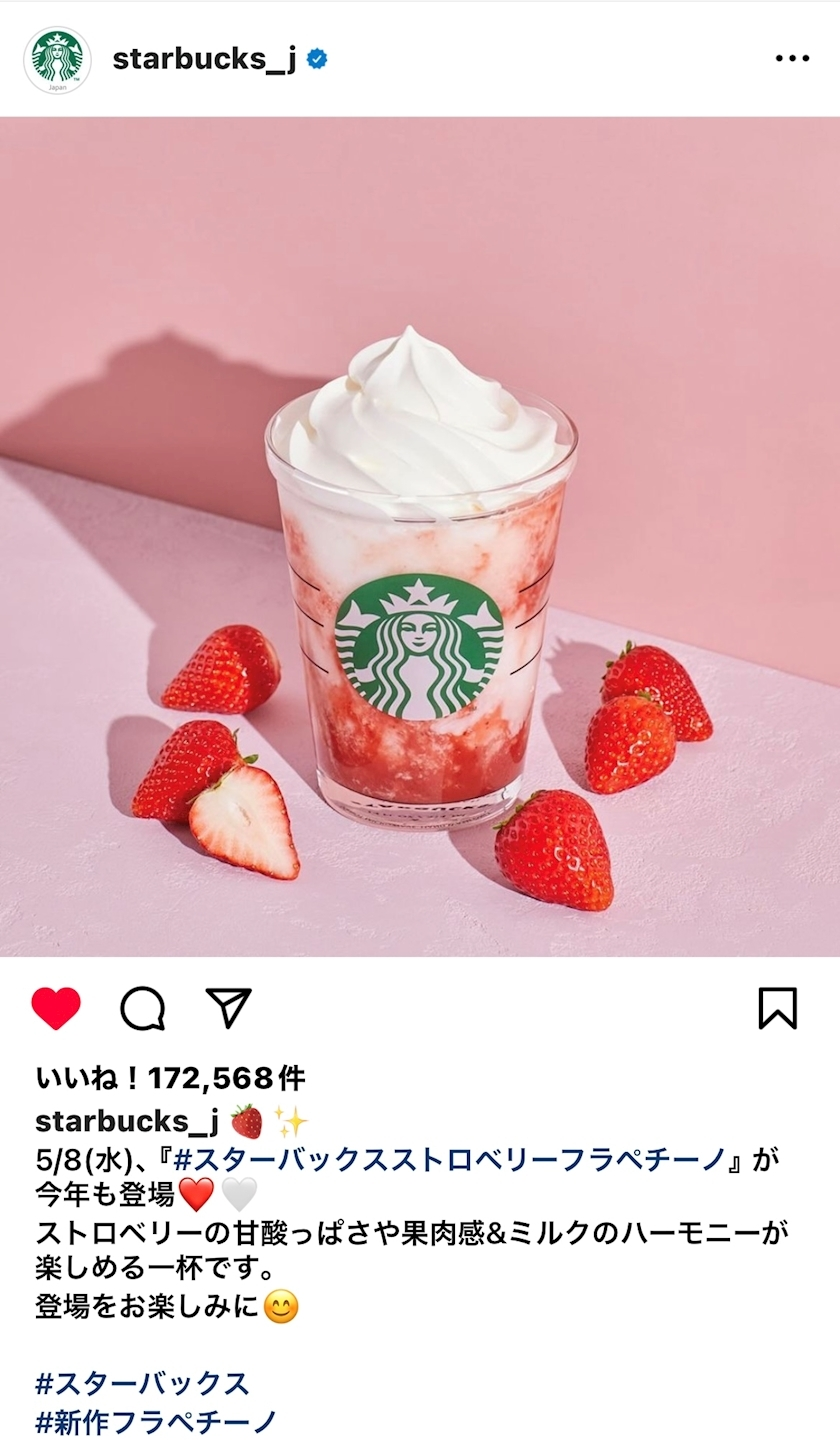Screen dimensions: 840x1441
Task: Save the post with the bookmark icon
Action: click(x=777, y=1008)
